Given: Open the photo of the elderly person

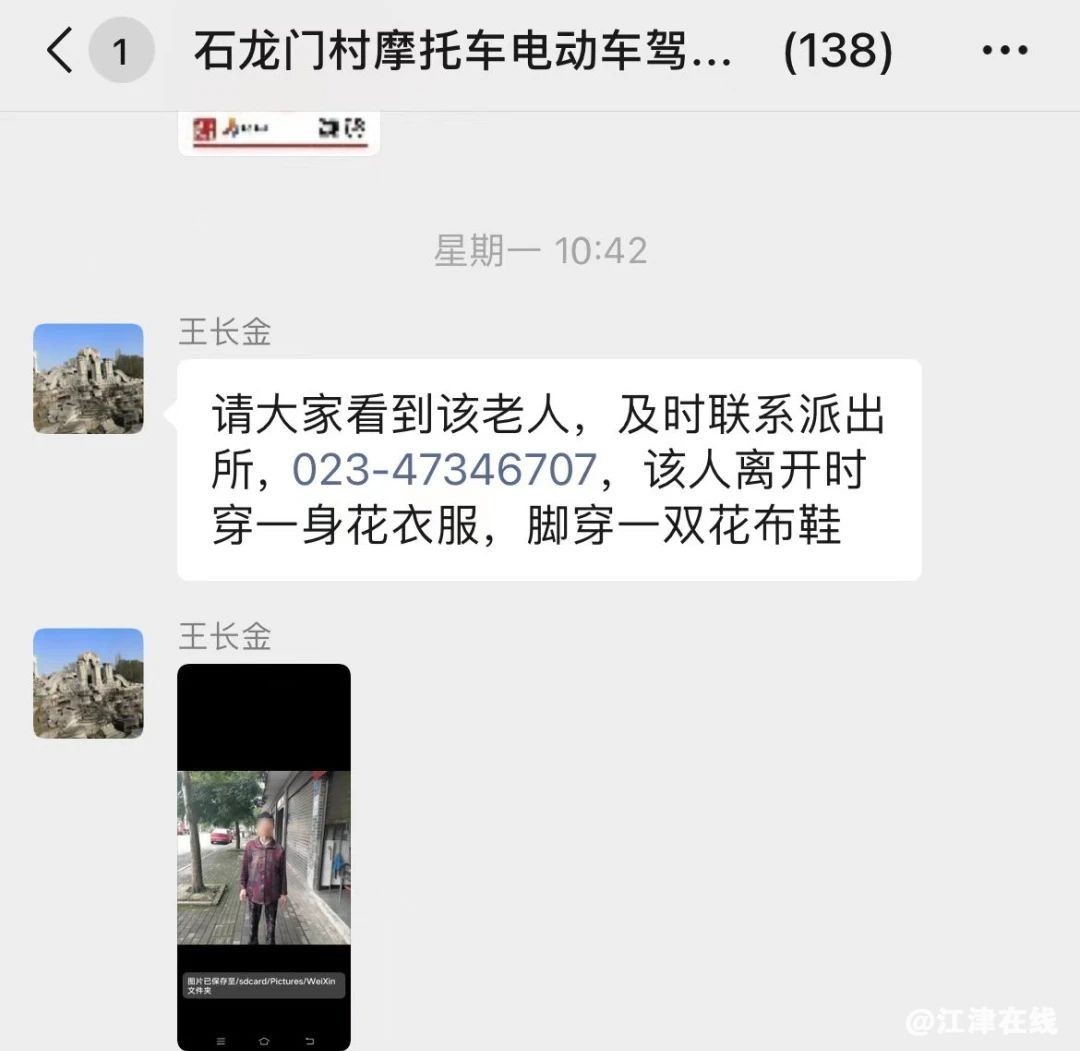Looking at the screenshot, I should pos(264,855).
